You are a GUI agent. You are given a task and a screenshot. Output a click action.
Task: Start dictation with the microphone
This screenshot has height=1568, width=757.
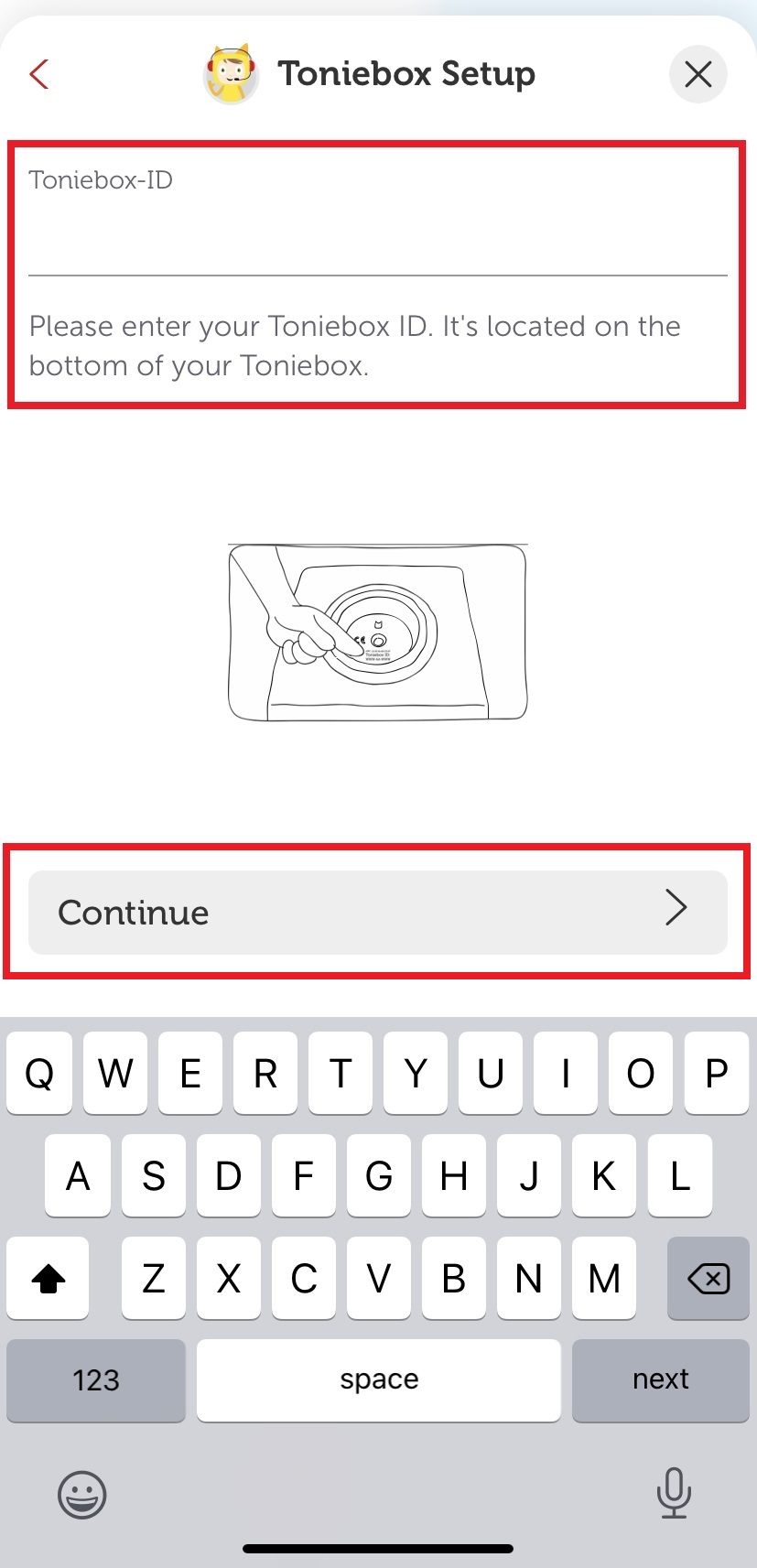click(x=674, y=1493)
